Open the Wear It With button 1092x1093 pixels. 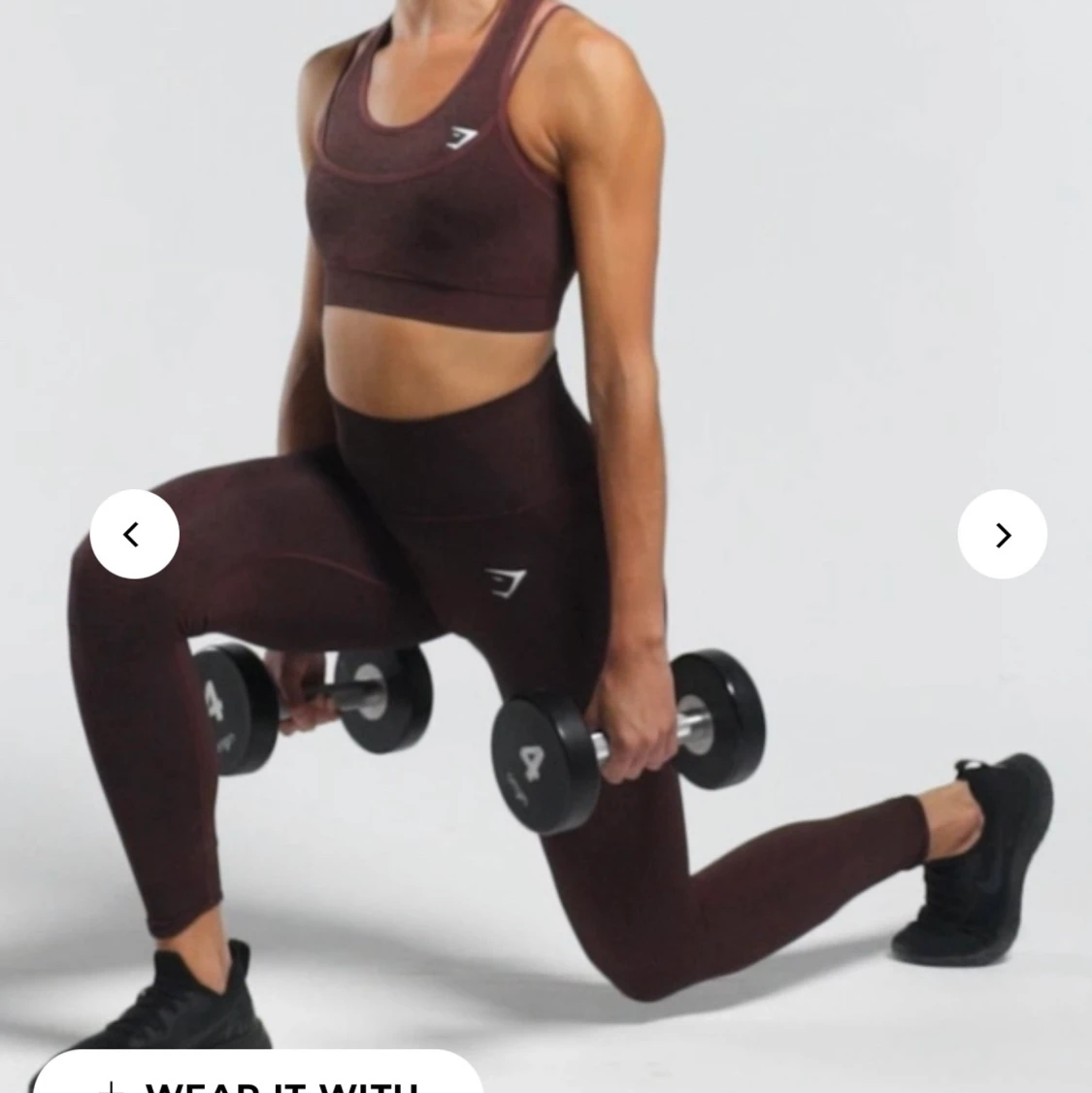coord(259,1076)
